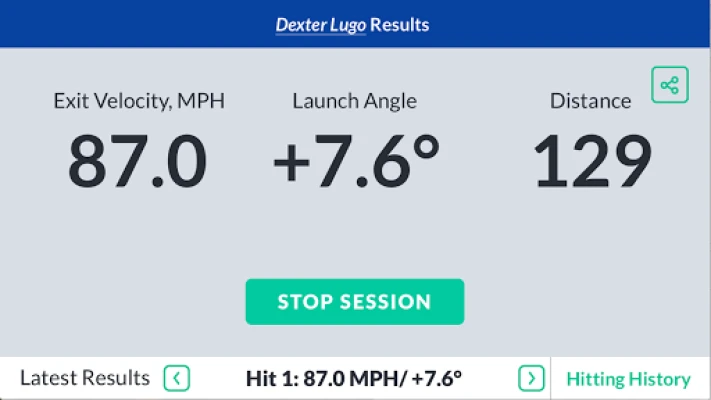Open the Dexter Lugo player link
Image resolution: width=711 pixels, height=400 pixels.
[320, 24]
